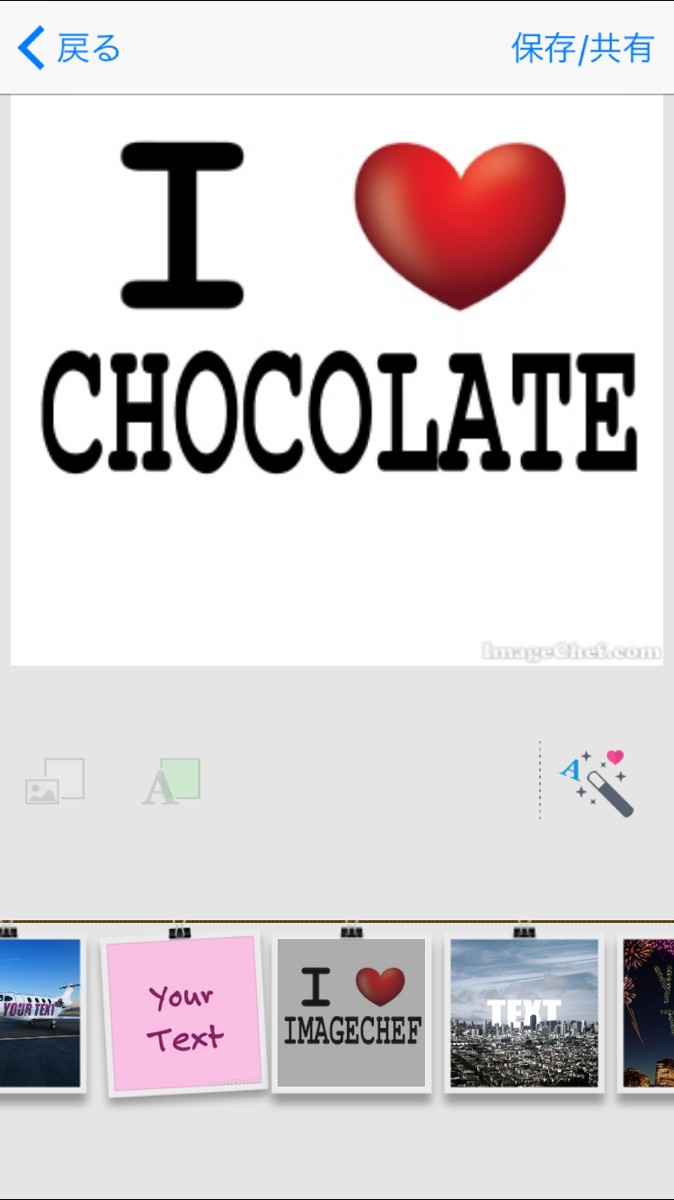Open the background image picker icon
Viewport: 674px width, 1200px height.
click(55, 782)
